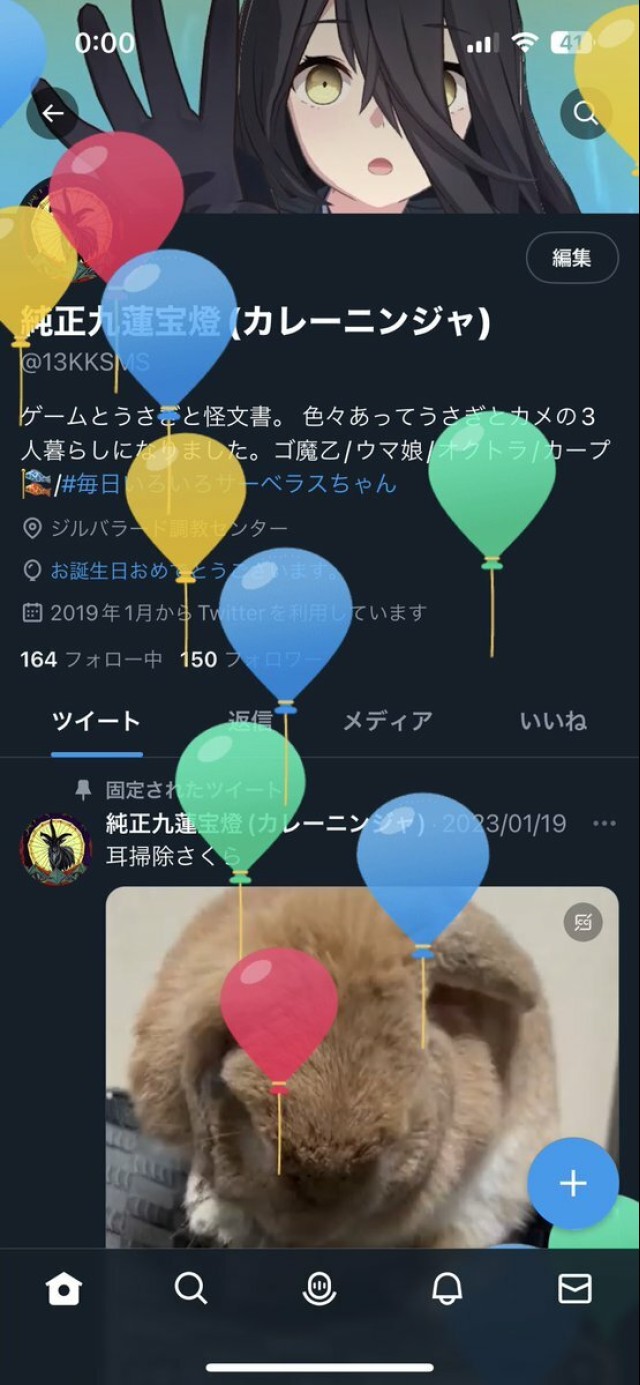Image resolution: width=640 pixels, height=1385 pixels.
Task: Go to the Home tab
Action: pyautogui.click(x=64, y=1290)
